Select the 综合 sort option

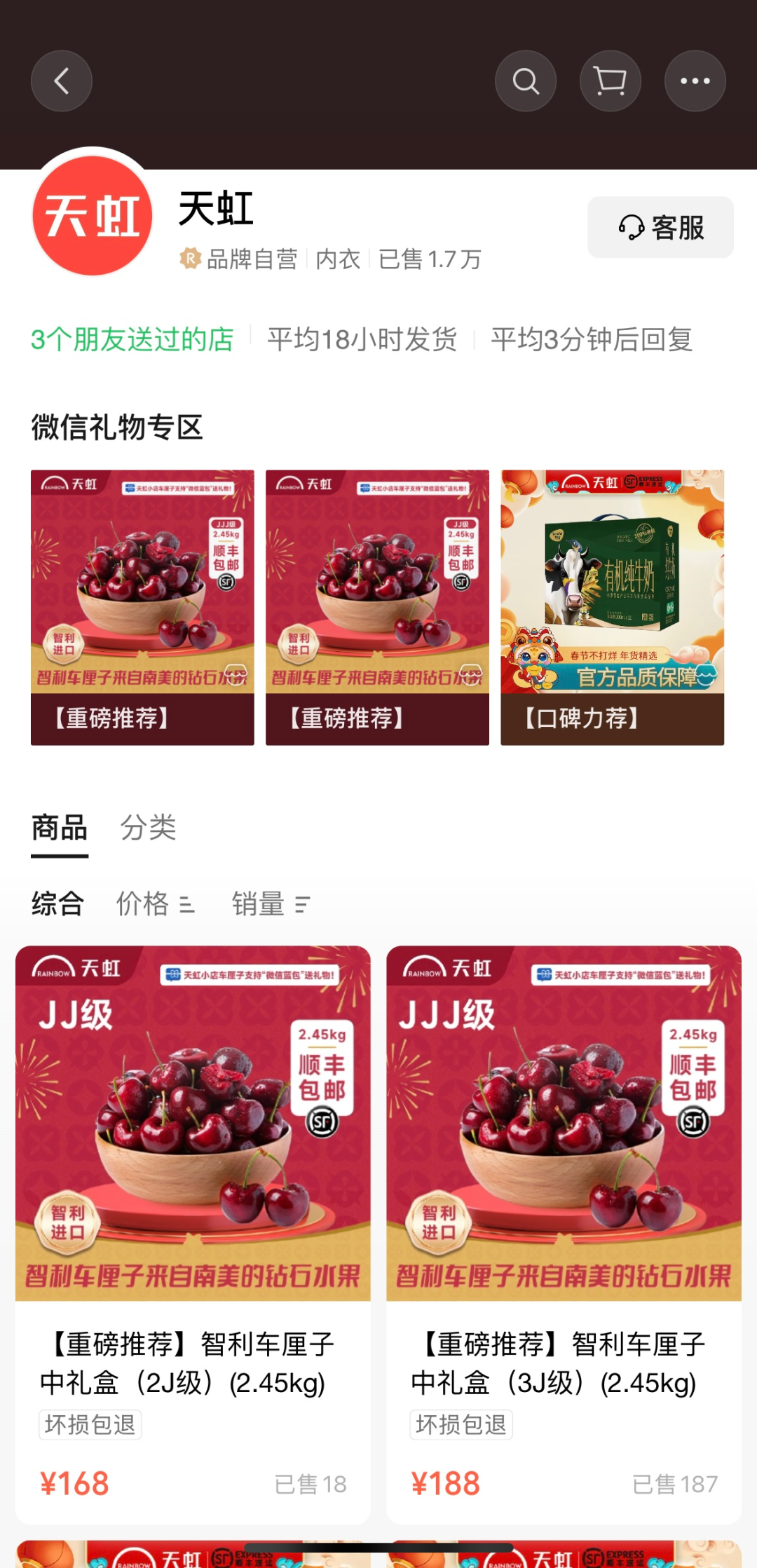pos(57,904)
